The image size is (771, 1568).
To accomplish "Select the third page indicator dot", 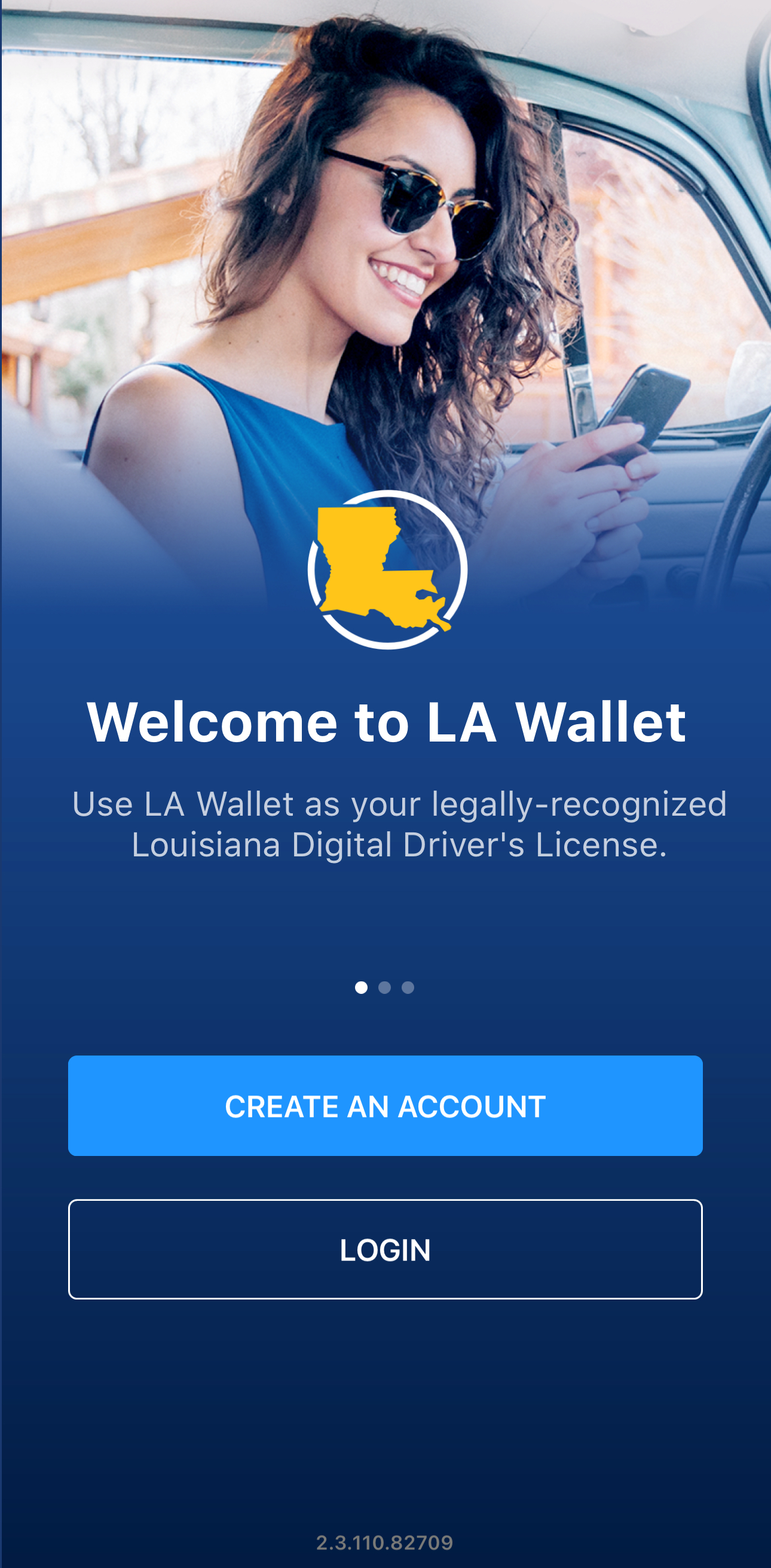I will coord(408,987).
